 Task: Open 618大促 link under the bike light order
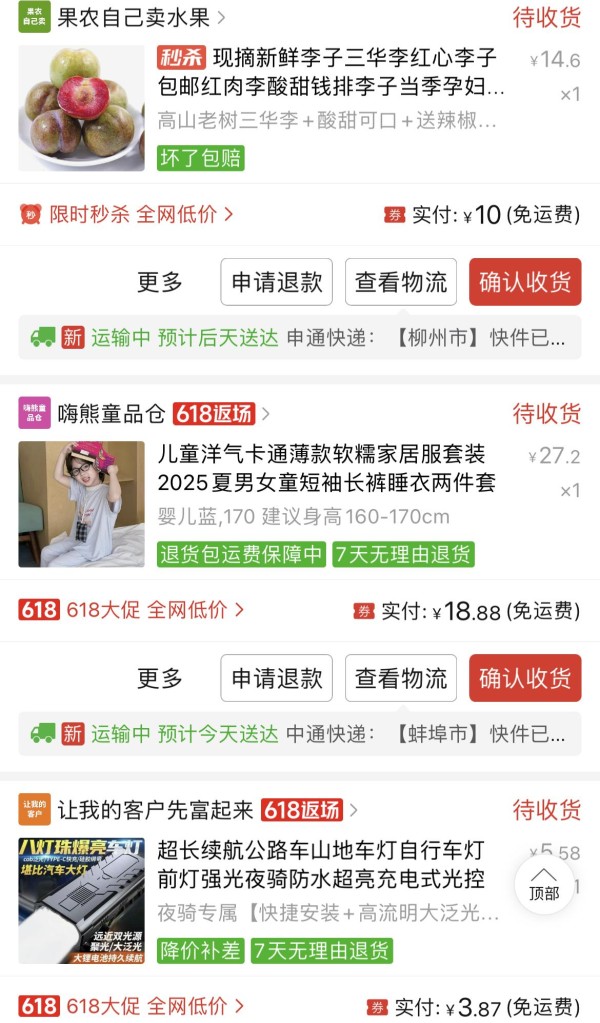[131, 1006]
